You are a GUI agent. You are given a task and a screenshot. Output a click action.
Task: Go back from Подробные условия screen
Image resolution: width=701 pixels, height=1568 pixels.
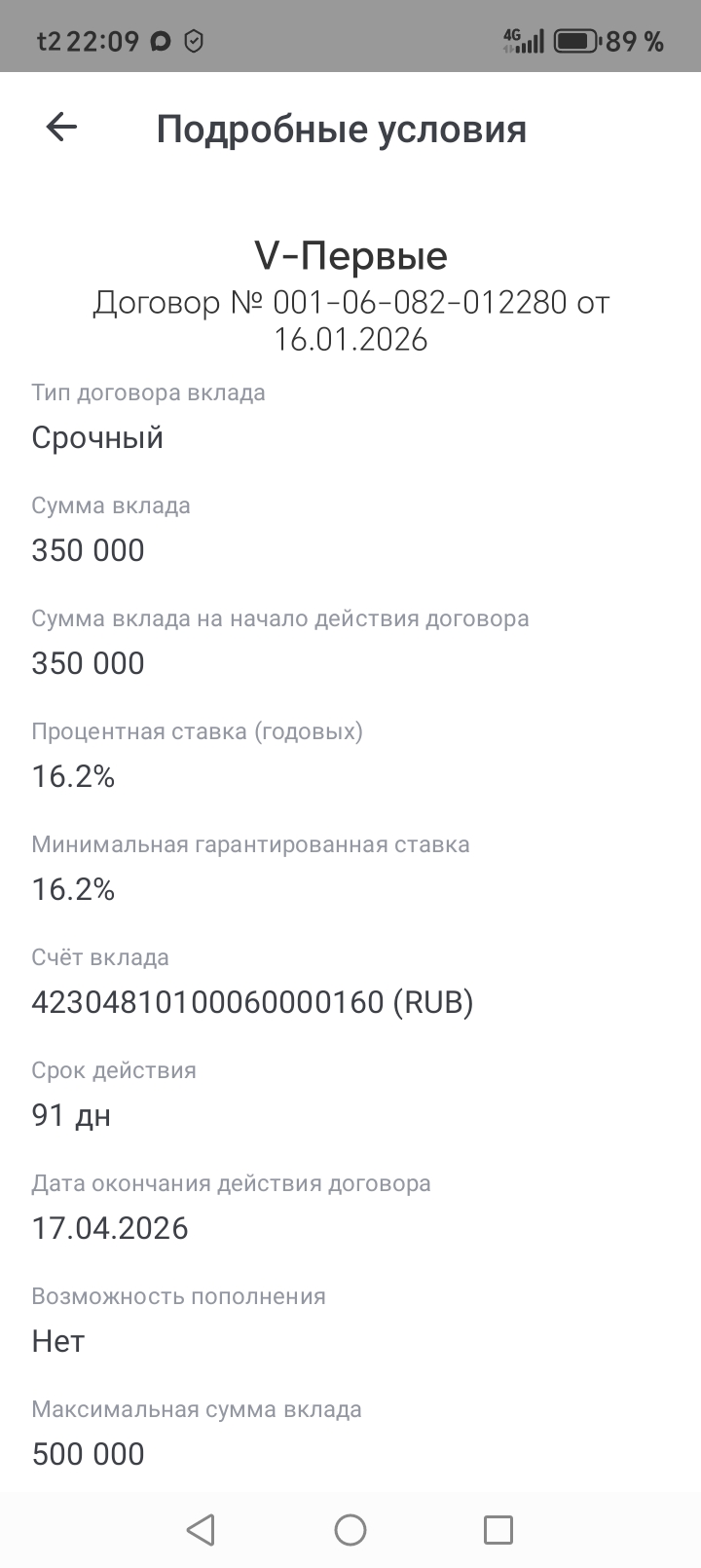(61, 128)
